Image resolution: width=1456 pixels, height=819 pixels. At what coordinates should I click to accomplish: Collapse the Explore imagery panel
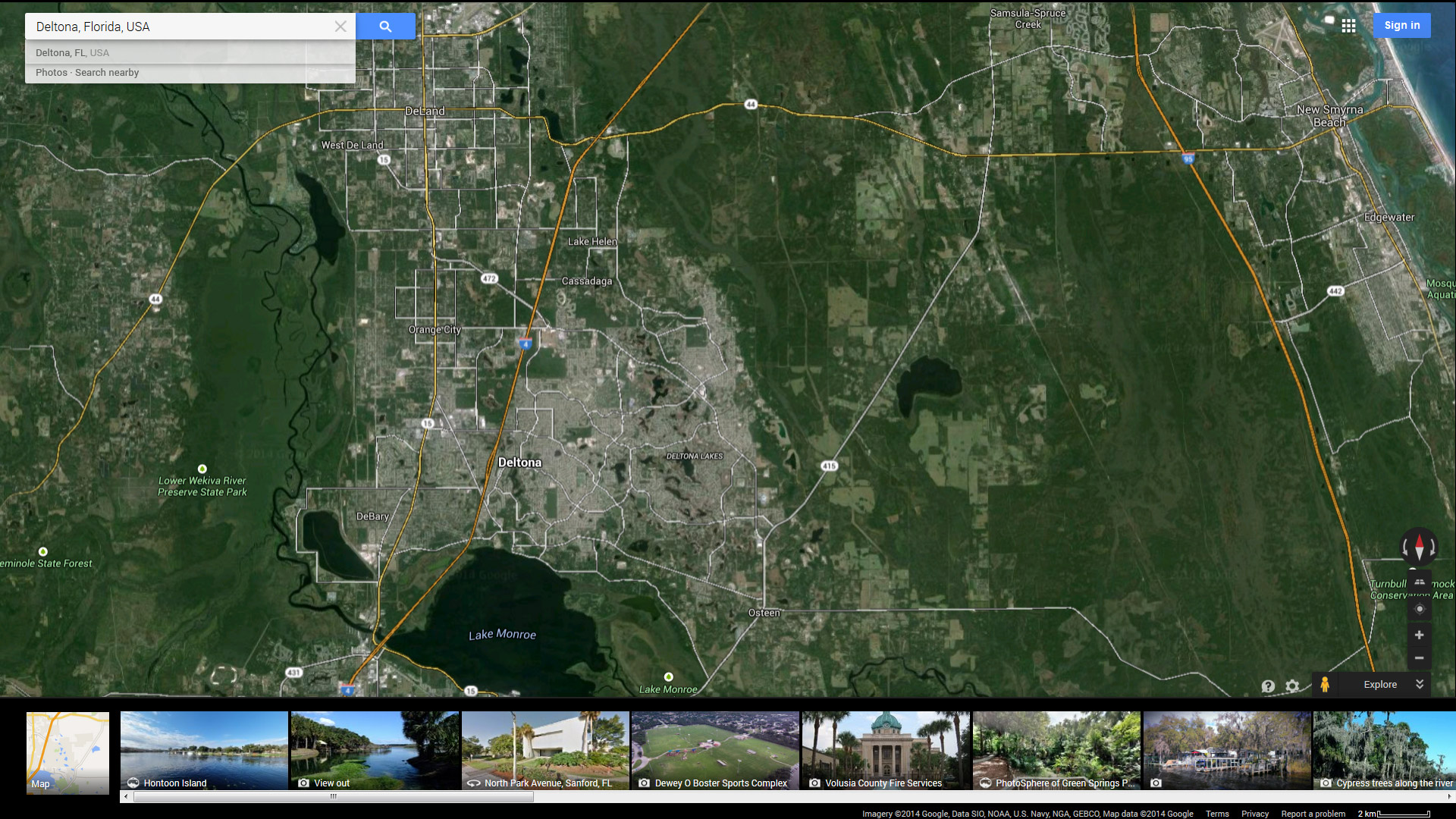1420,684
